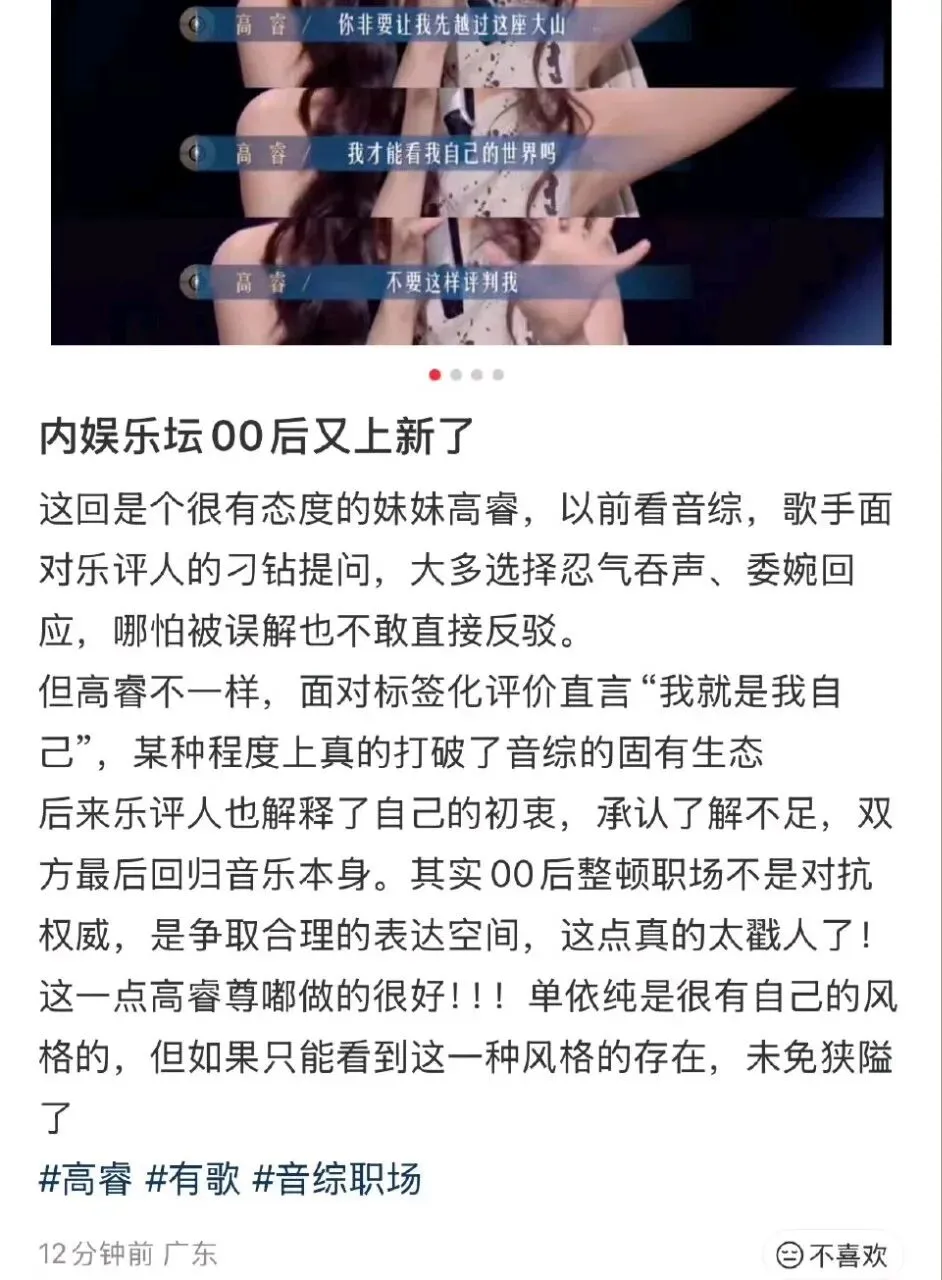The image size is (942, 1280).
Task: Tap the image page indicator dots
Action: [x=467, y=375]
